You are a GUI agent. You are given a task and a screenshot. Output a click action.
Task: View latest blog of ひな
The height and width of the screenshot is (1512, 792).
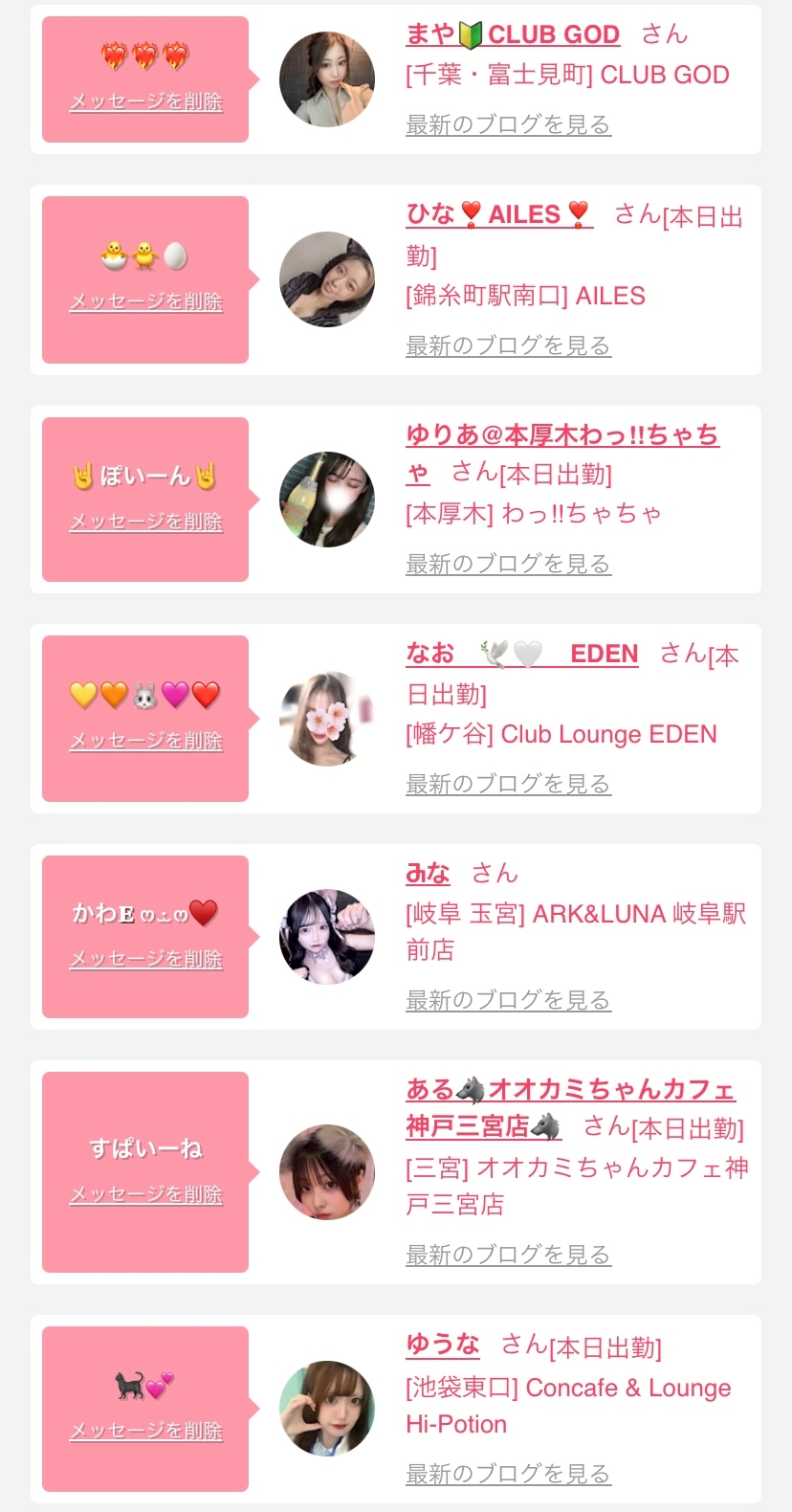pyautogui.click(x=508, y=345)
